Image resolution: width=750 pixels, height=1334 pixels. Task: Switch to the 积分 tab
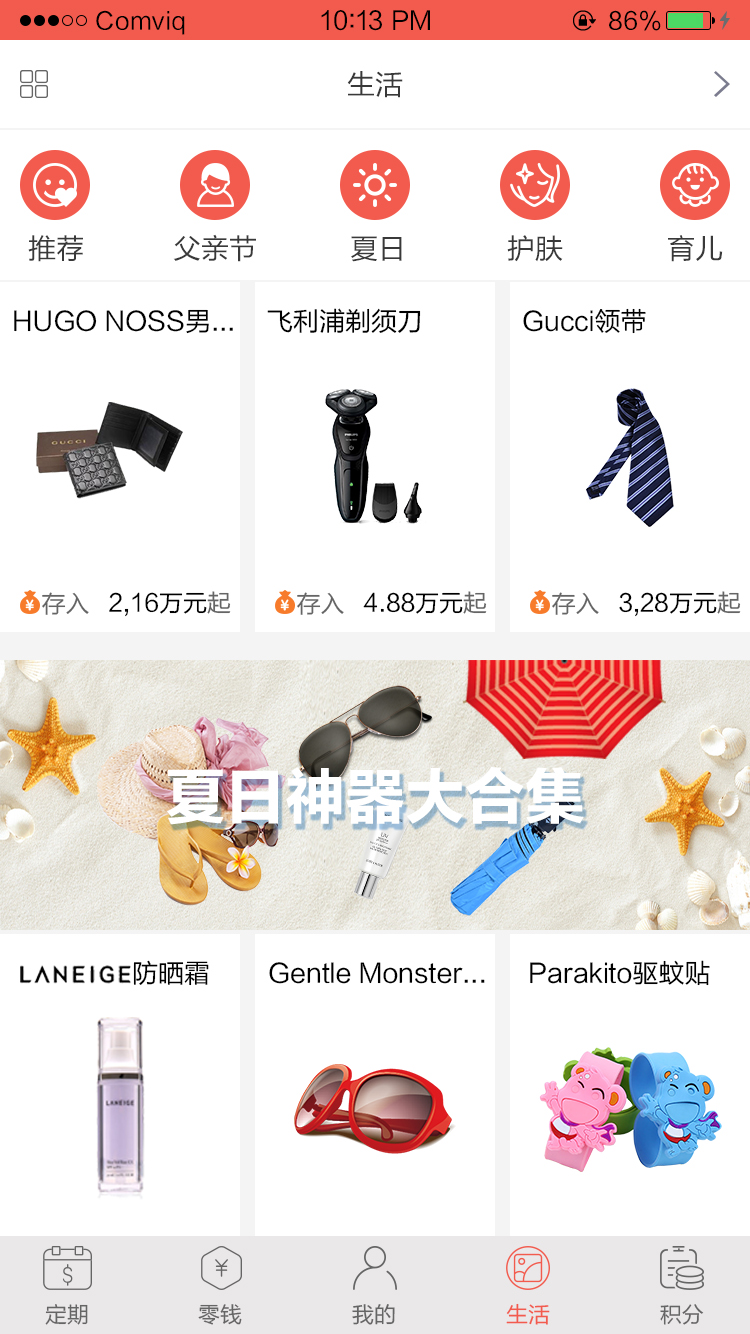pyautogui.click(x=682, y=1285)
